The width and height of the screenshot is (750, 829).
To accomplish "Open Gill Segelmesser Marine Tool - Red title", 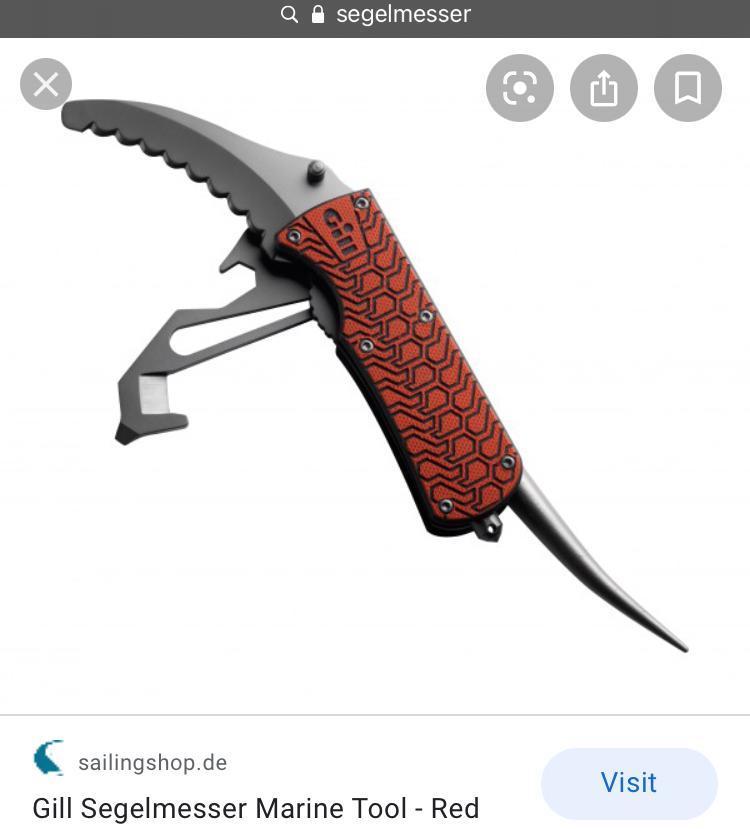I will tap(256, 807).
